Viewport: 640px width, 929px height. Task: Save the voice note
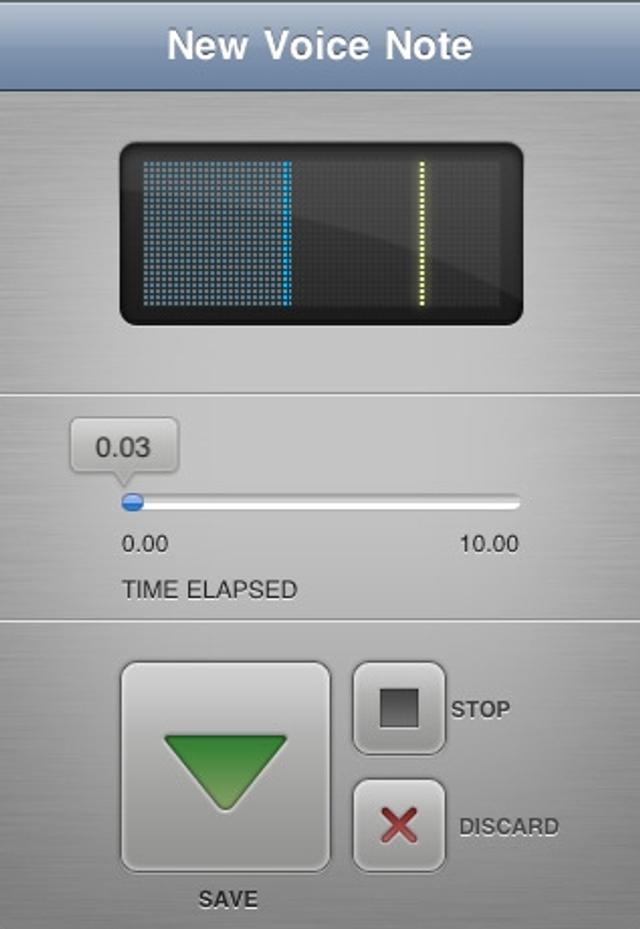tap(225, 767)
